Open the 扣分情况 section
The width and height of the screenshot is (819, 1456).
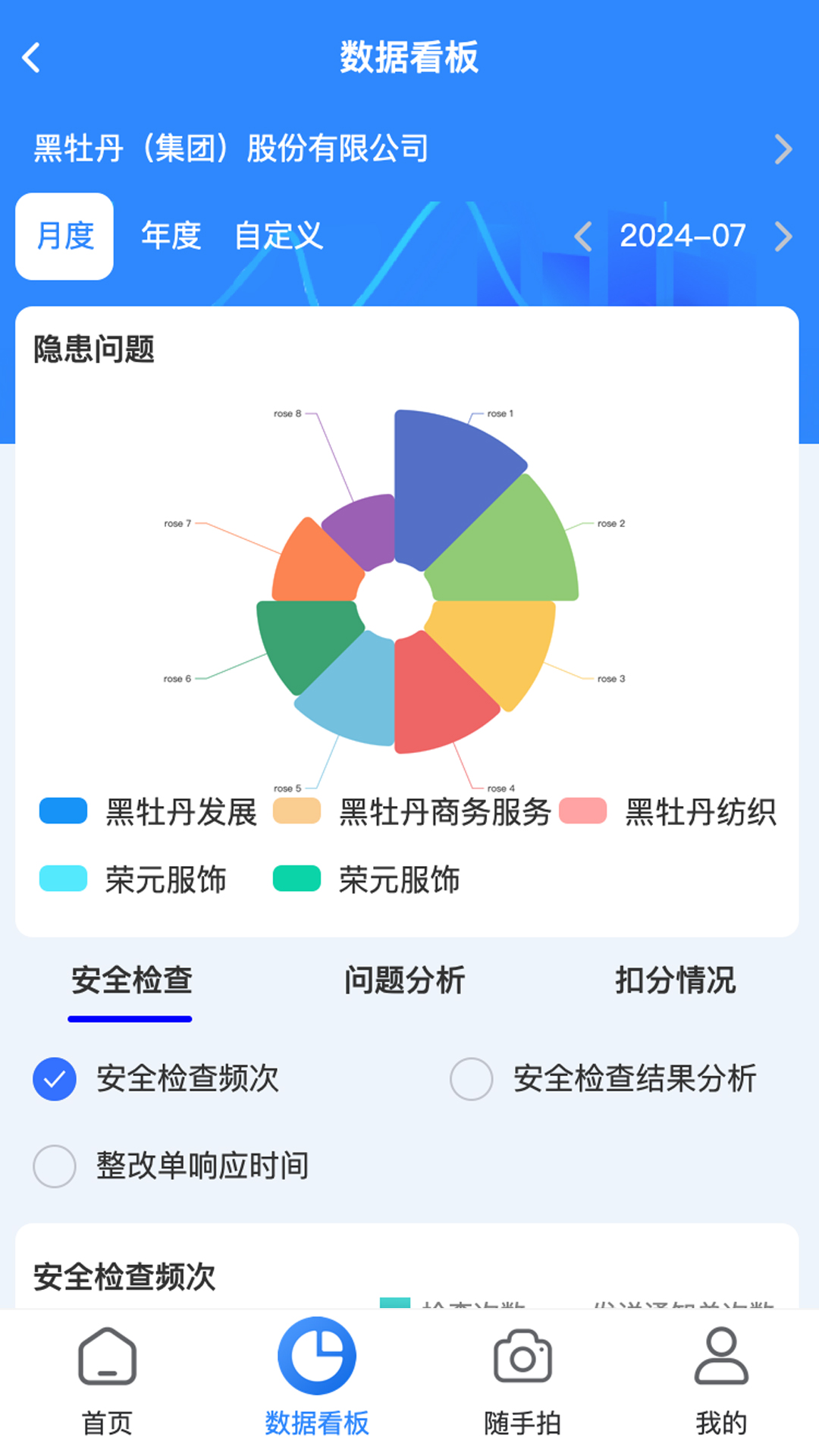673,981
